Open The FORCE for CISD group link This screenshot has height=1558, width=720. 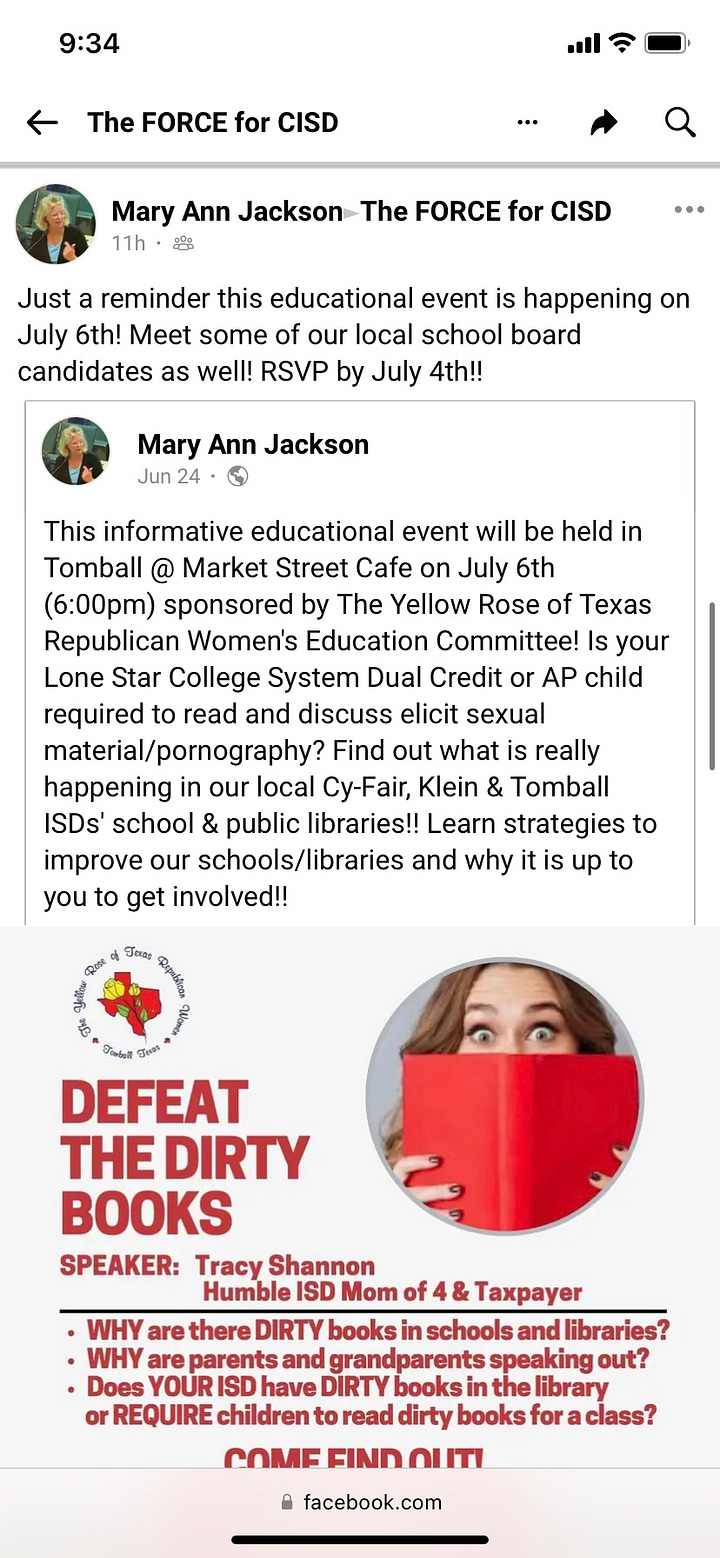486,212
